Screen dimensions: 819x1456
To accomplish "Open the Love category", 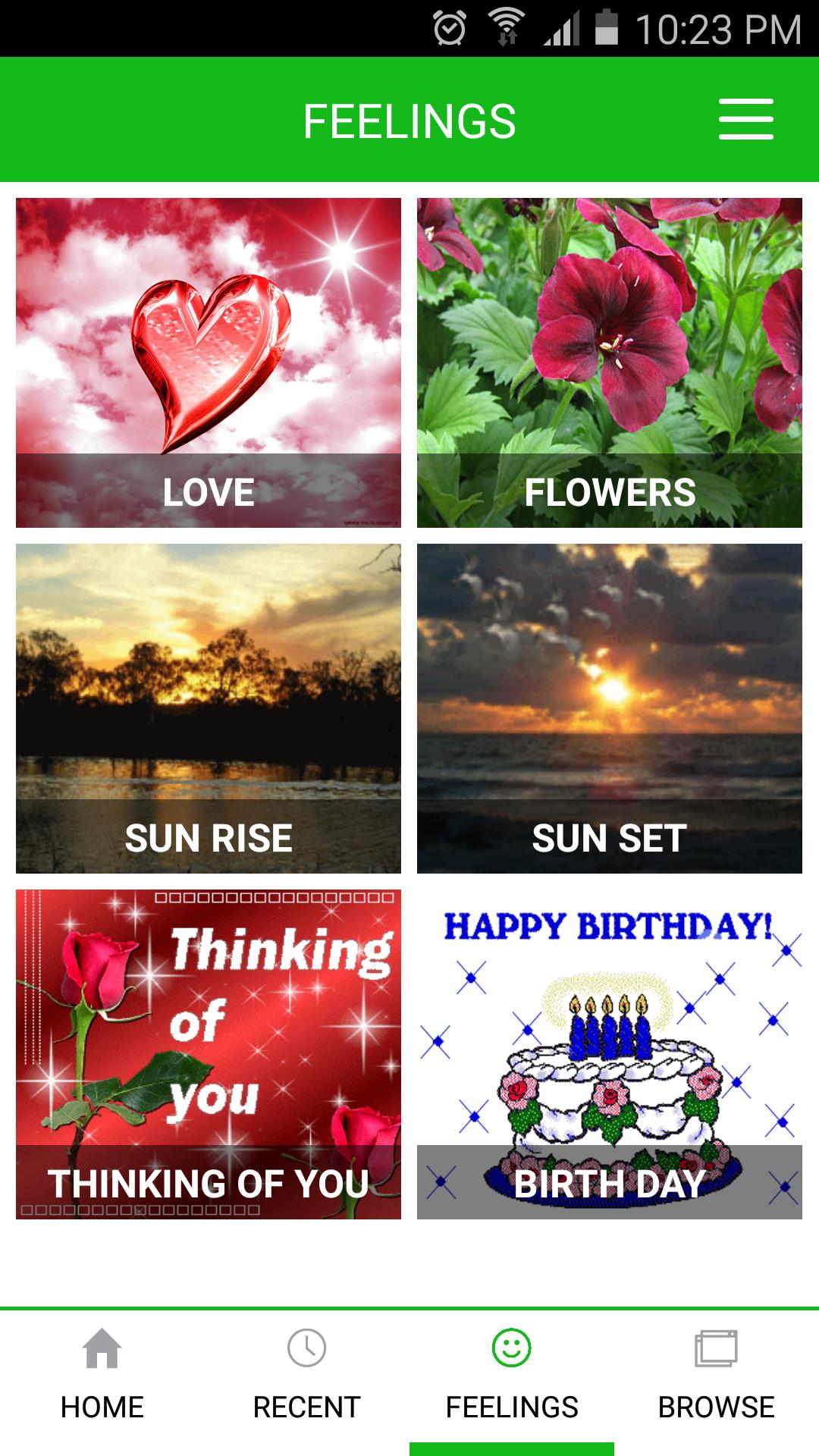I will (x=209, y=362).
